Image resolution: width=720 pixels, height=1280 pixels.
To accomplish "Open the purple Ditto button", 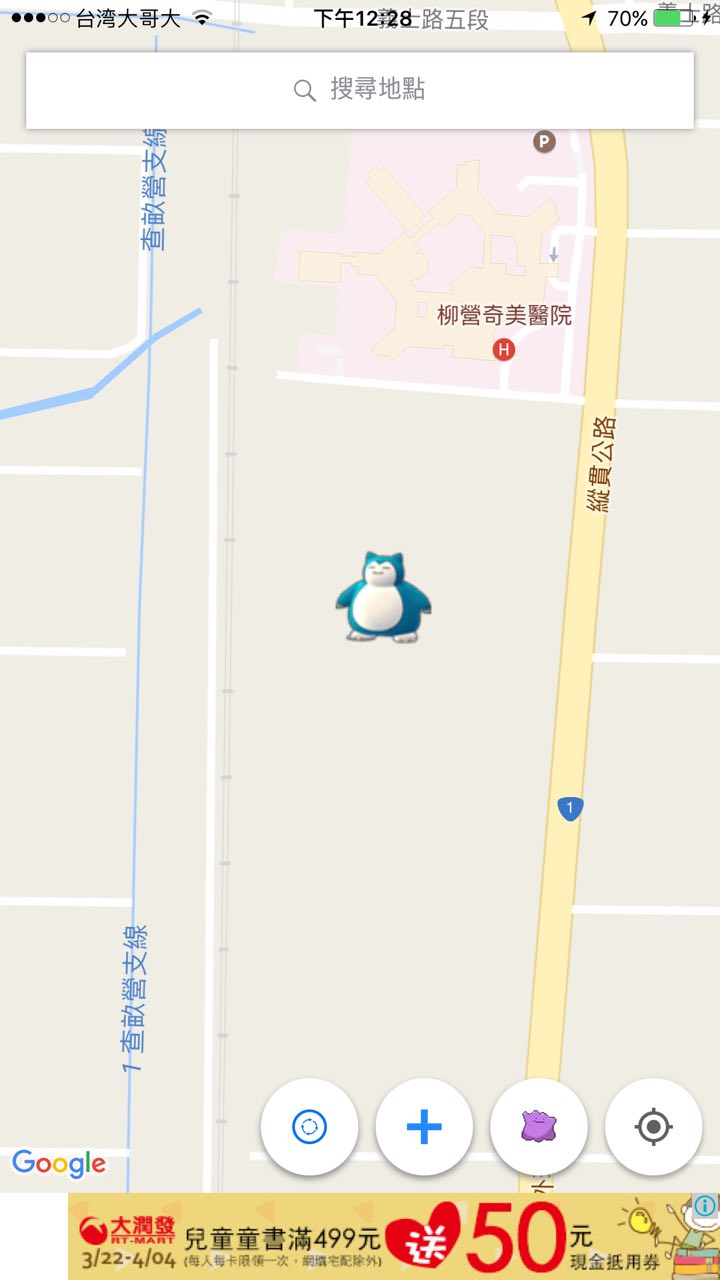I will coord(539,1127).
